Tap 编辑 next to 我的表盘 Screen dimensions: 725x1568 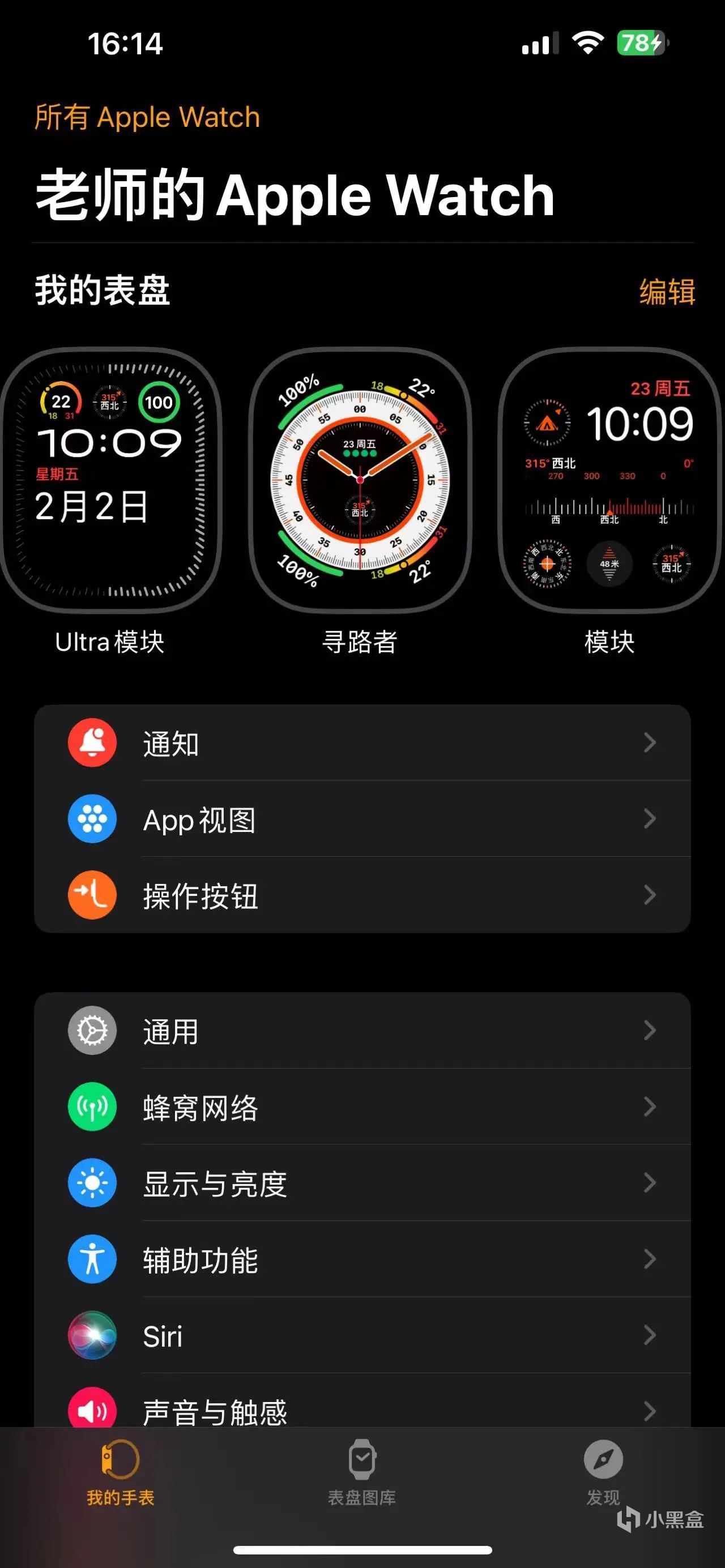point(667,292)
